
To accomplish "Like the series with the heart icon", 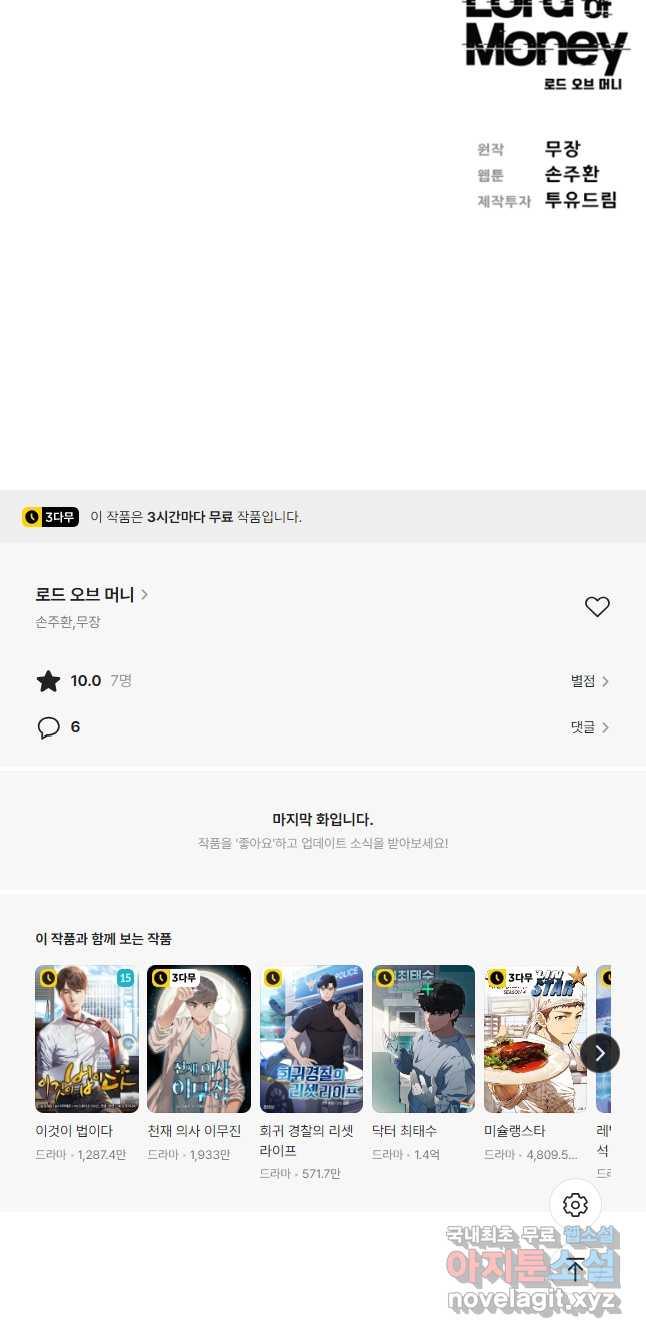I will point(597,607).
